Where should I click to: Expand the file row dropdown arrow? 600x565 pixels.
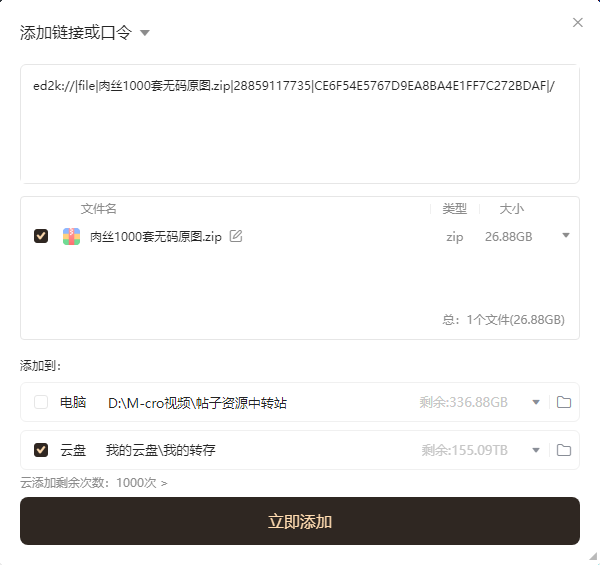point(566,236)
